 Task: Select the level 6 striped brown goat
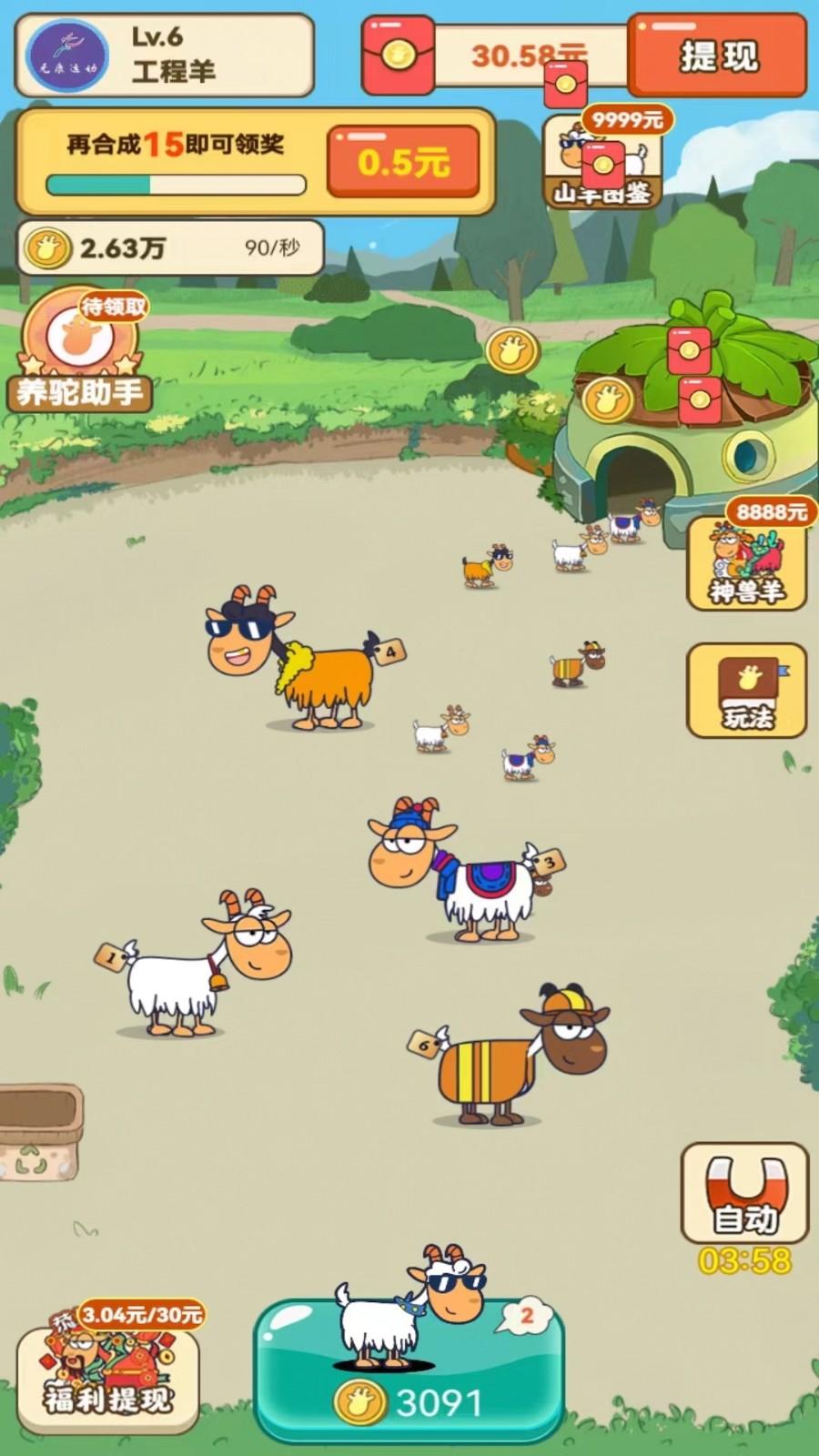[511, 1054]
